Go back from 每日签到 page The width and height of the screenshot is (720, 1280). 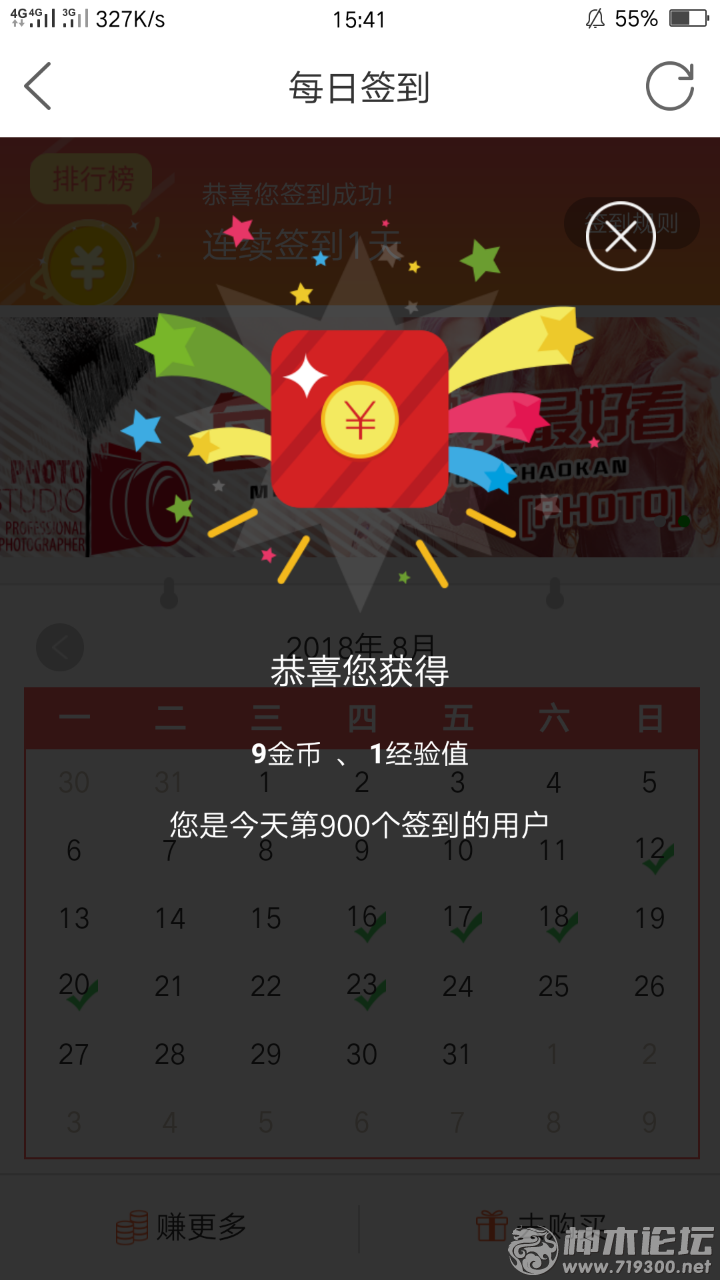pos(38,87)
